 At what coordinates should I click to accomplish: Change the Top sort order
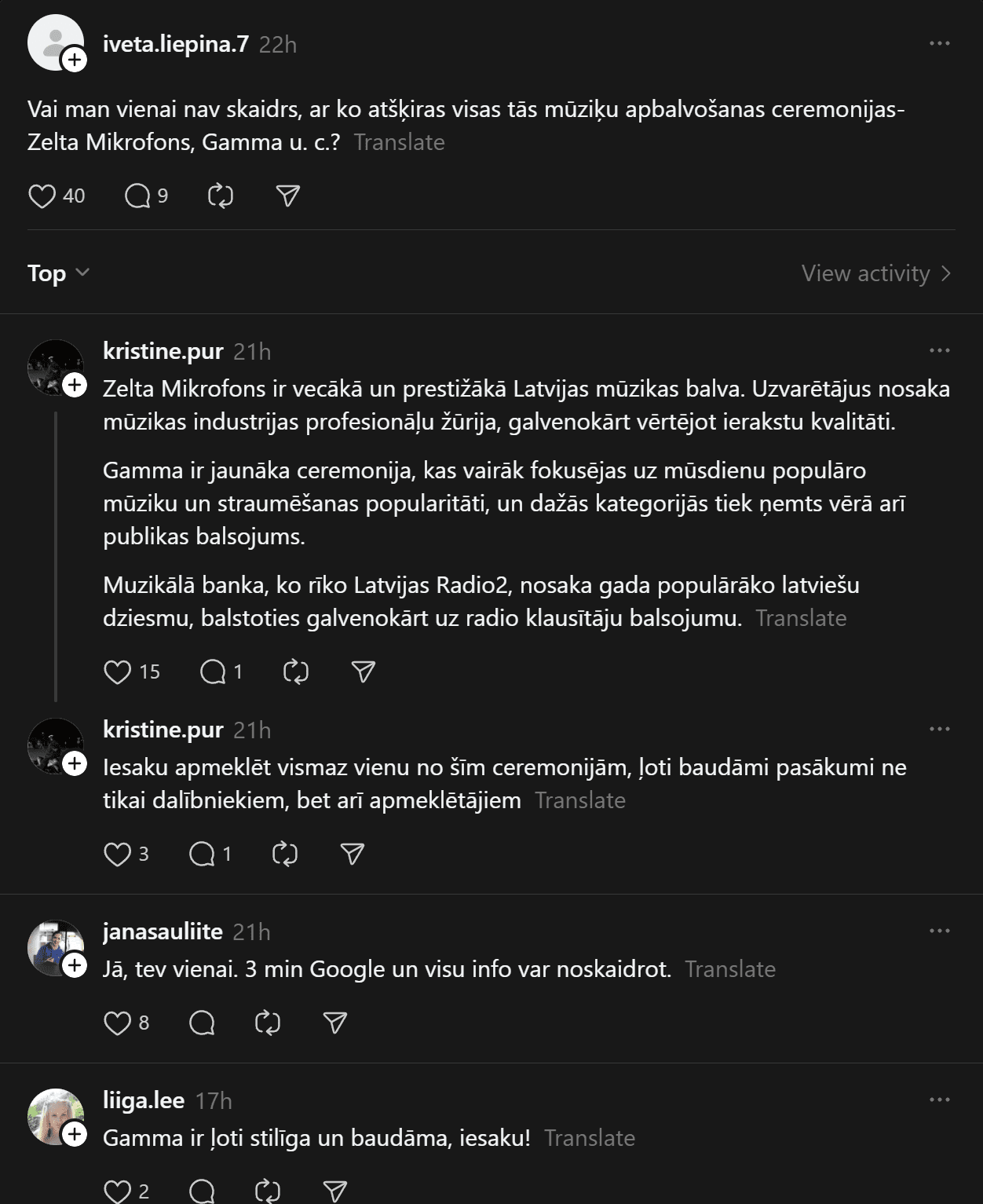(59, 273)
